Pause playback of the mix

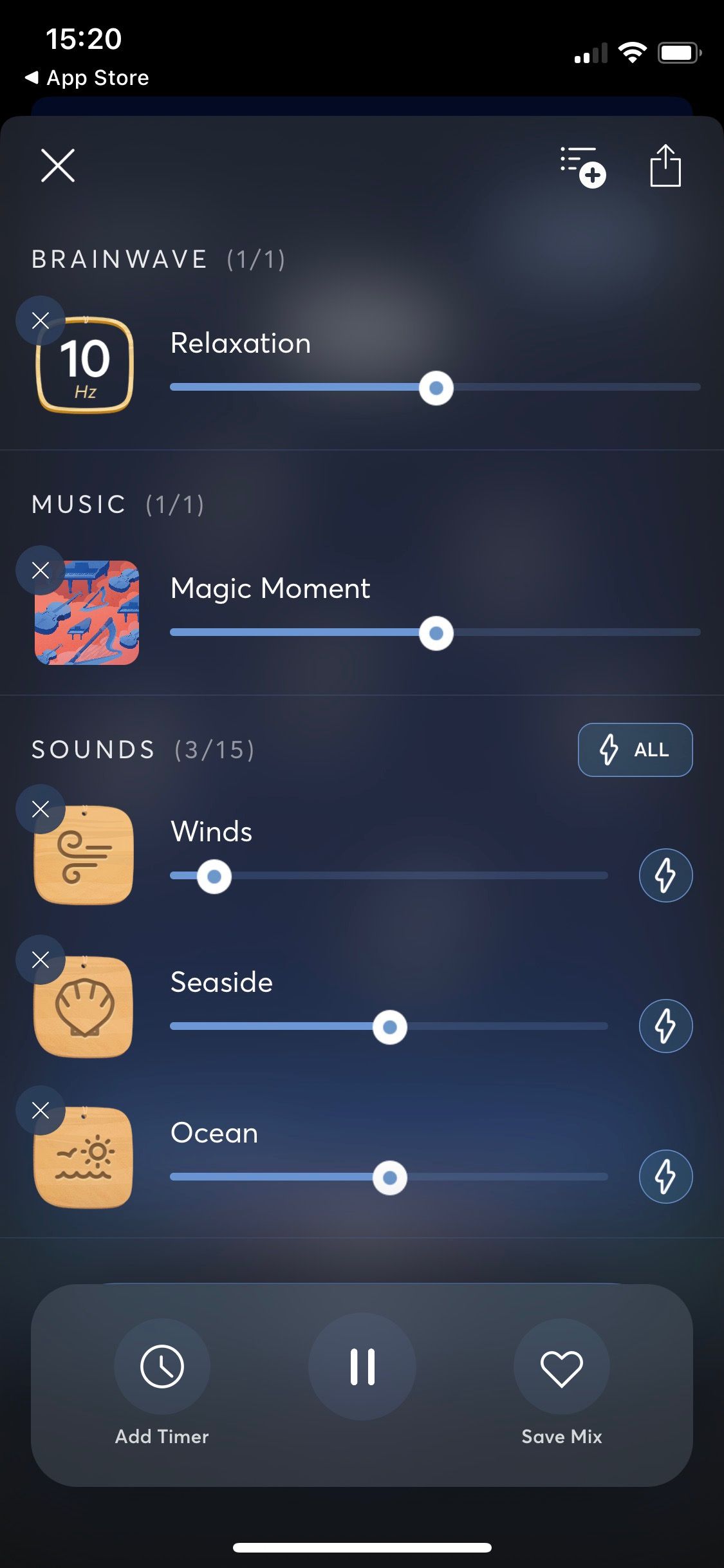362,1366
